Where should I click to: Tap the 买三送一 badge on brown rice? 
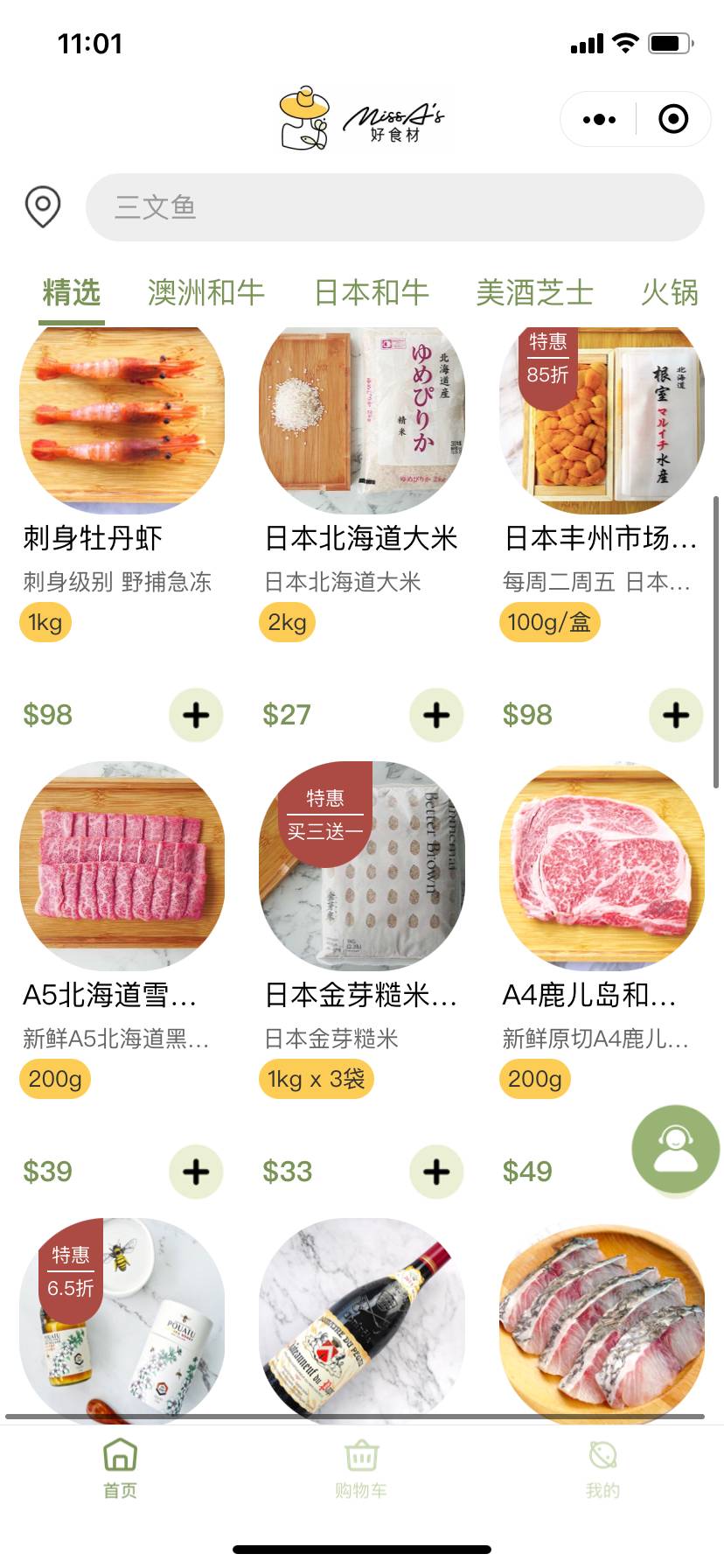(x=324, y=814)
